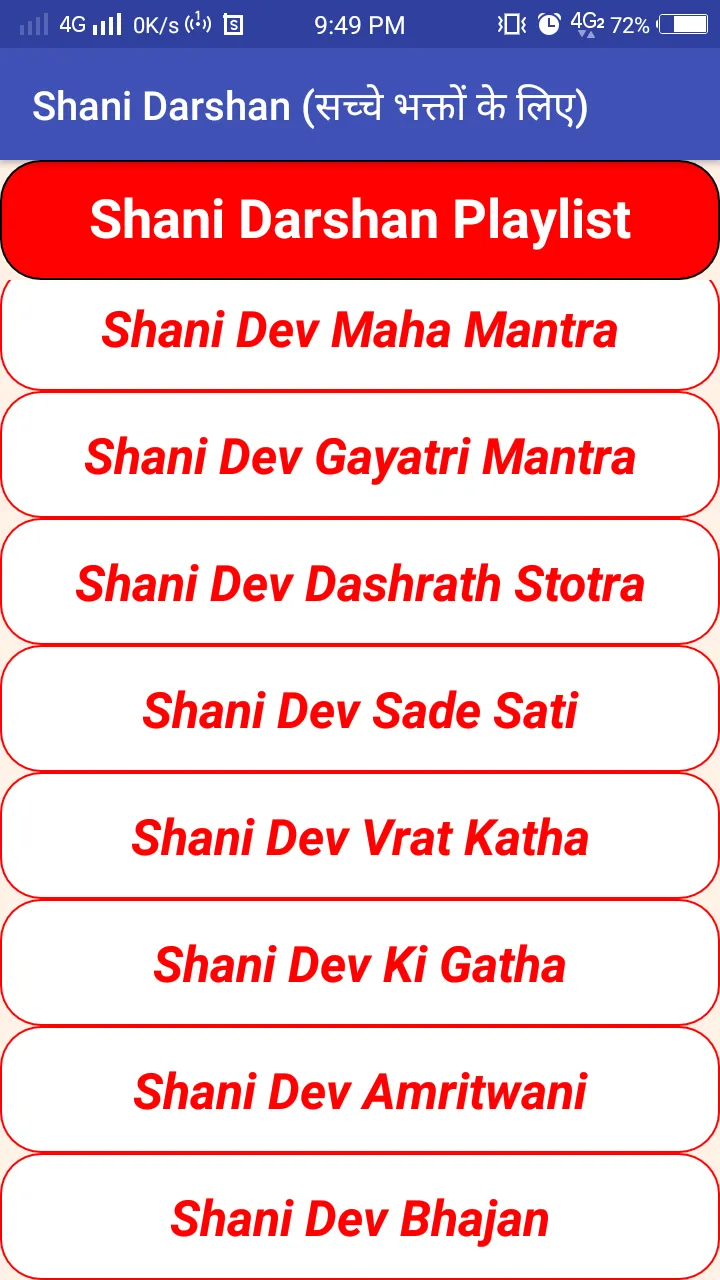This screenshot has width=720, height=1280.
Task: Tap Shani Dev Vrat Katha
Action: [360, 836]
